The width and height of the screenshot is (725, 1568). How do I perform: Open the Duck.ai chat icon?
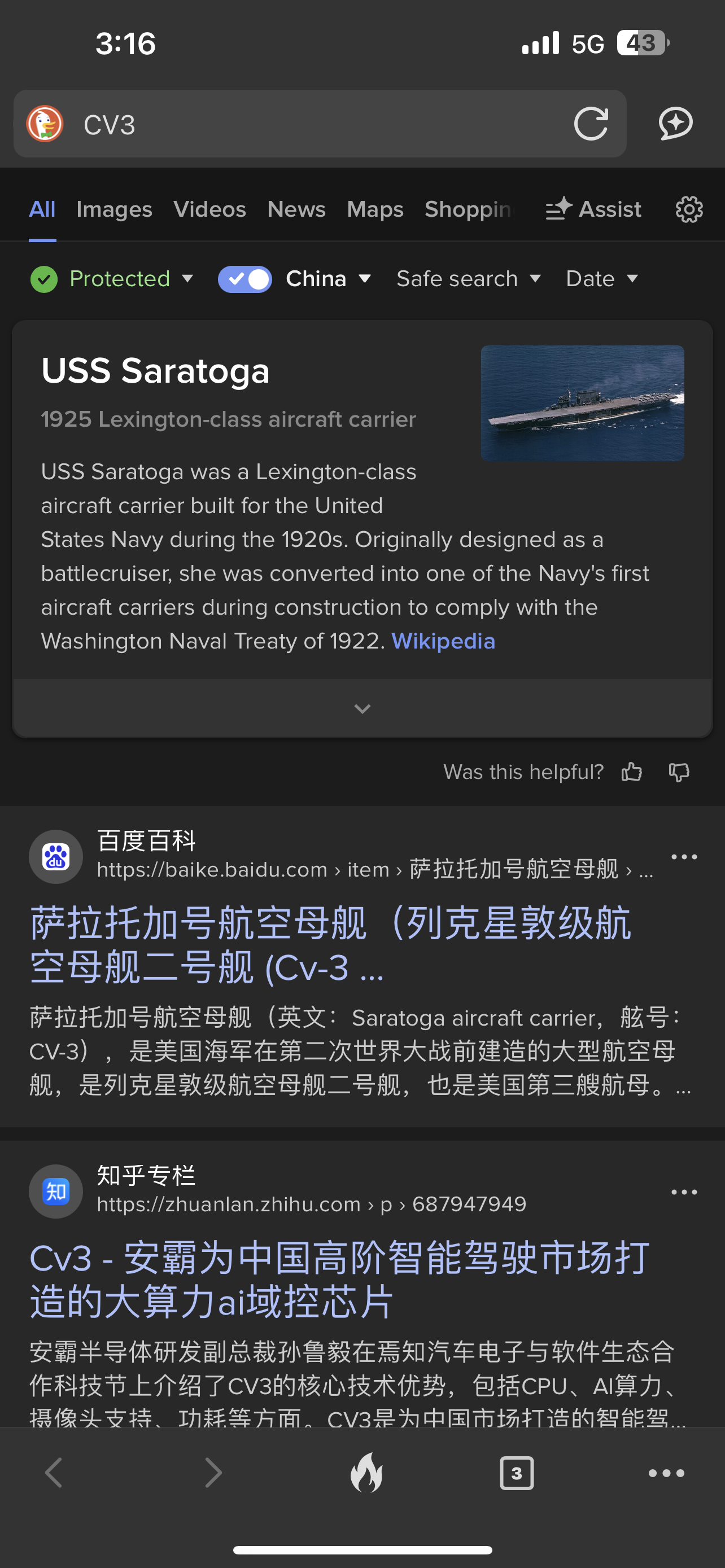[x=676, y=124]
